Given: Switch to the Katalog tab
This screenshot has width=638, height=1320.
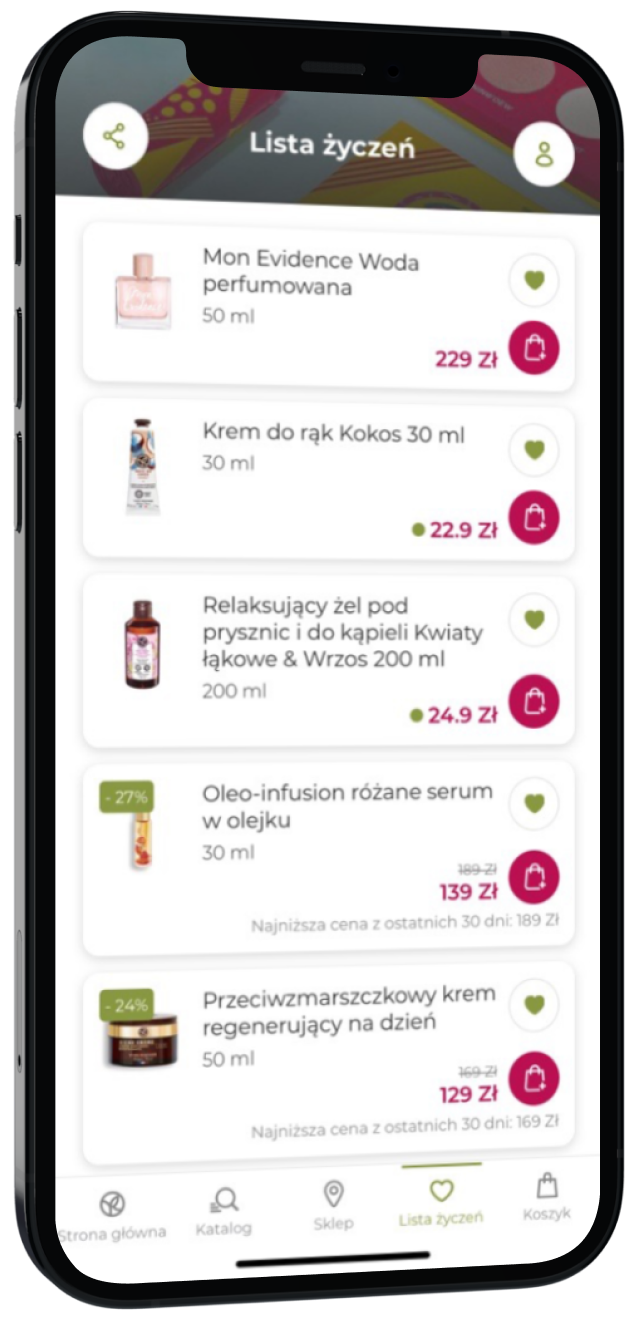Looking at the screenshot, I should (x=224, y=1210).
